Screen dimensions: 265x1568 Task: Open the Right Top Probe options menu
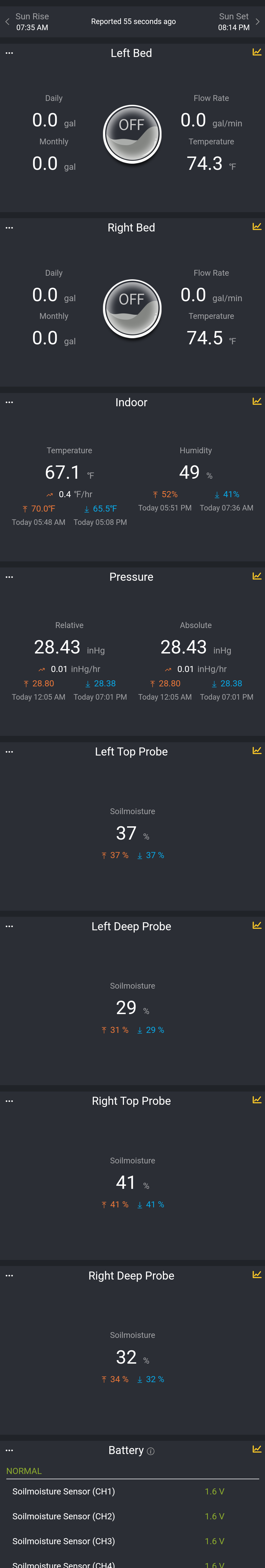(9, 1101)
